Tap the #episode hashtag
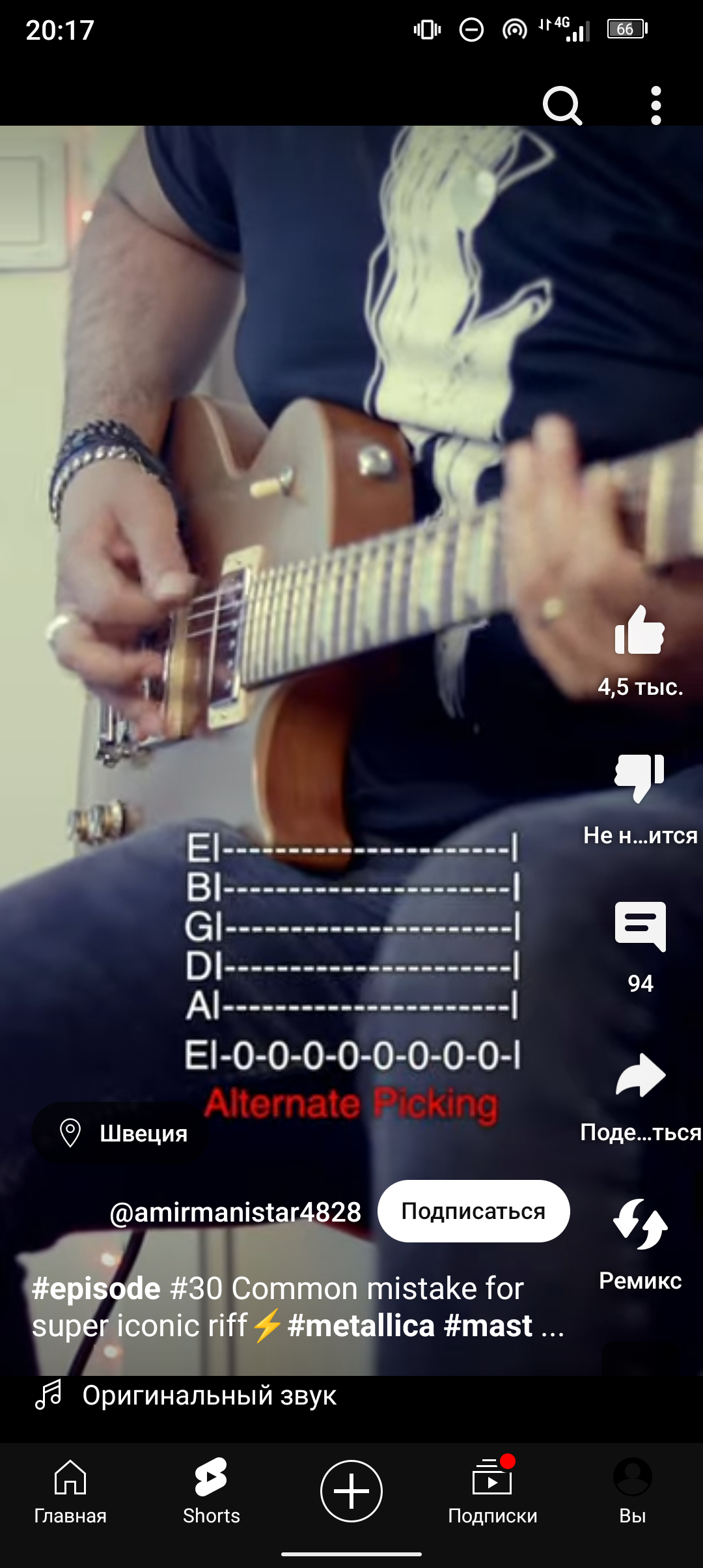Image resolution: width=703 pixels, height=1568 pixels. (x=96, y=1289)
